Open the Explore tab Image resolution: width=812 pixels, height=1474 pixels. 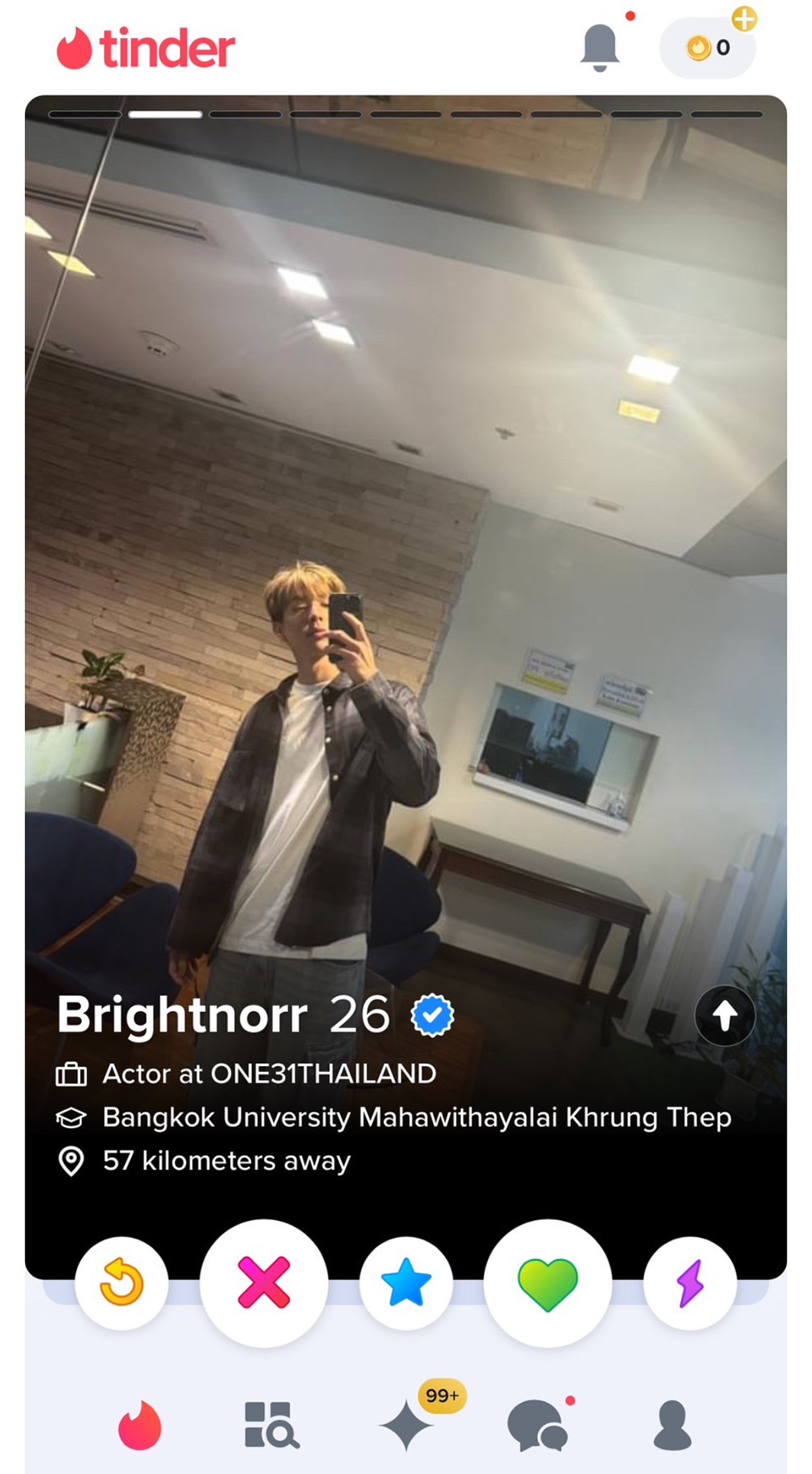click(x=271, y=1424)
